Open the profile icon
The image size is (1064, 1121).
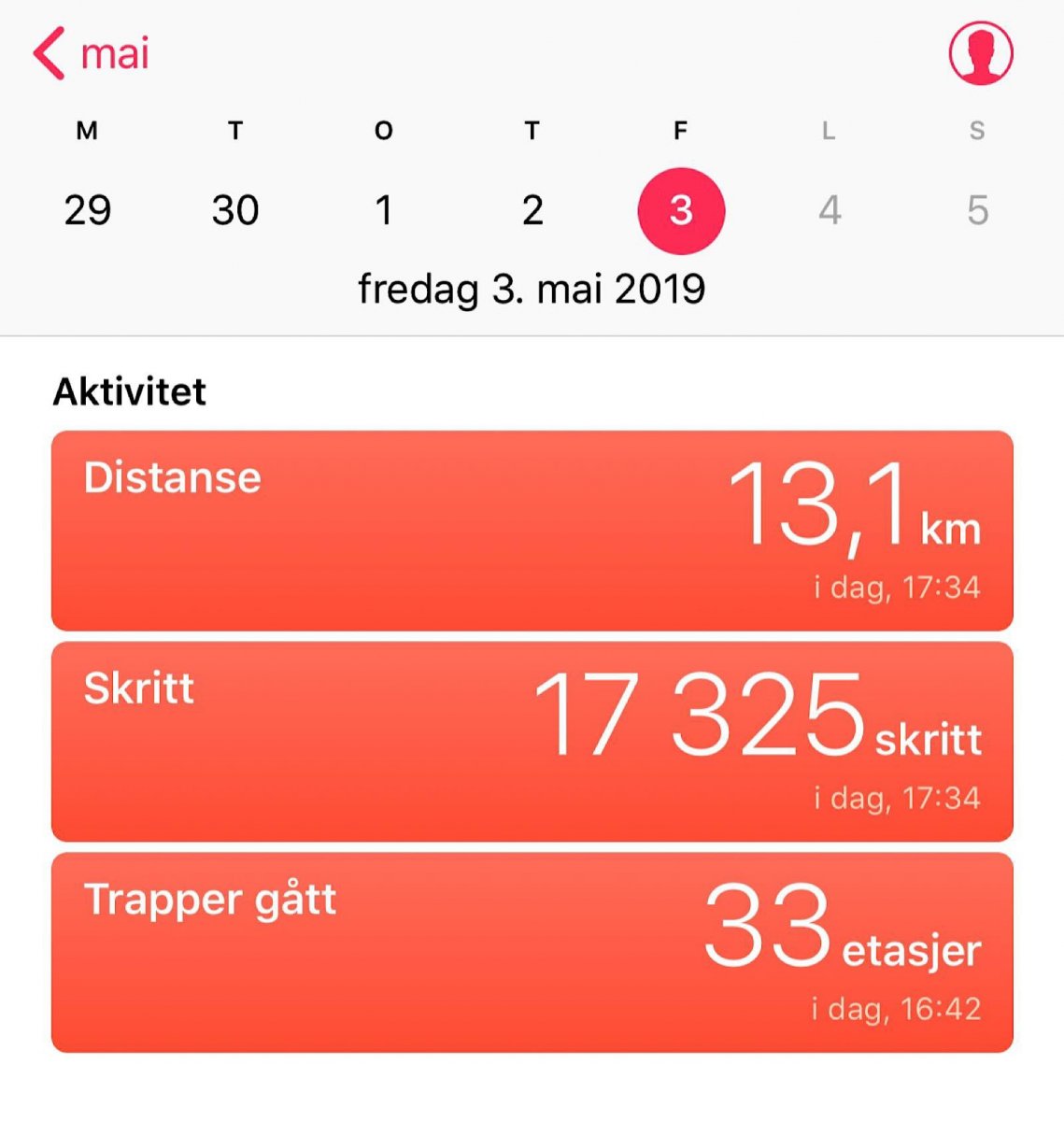pyautogui.click(x=981, y=53)
